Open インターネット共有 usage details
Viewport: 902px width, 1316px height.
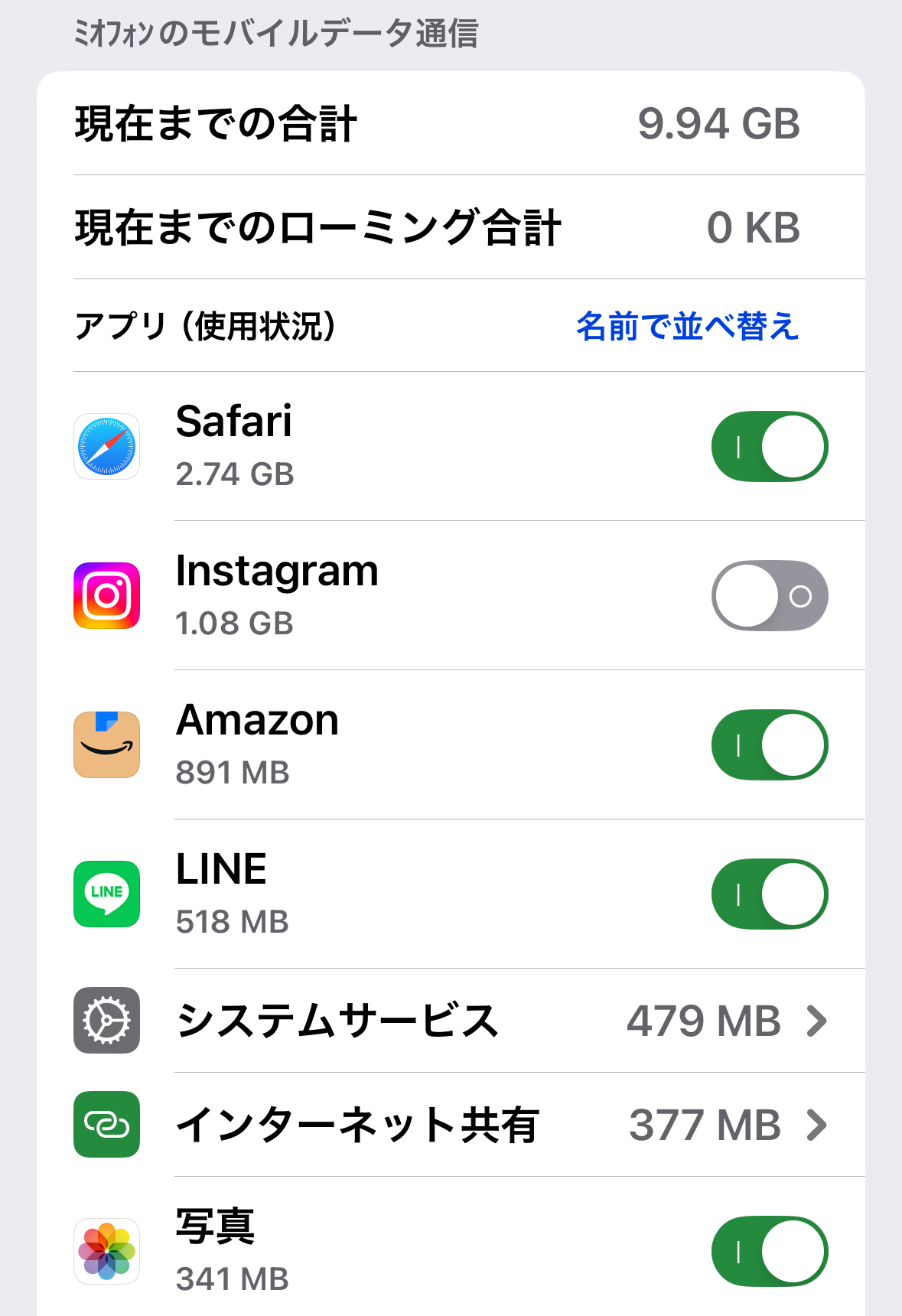pyautogui.click(x=501, y=1125)
